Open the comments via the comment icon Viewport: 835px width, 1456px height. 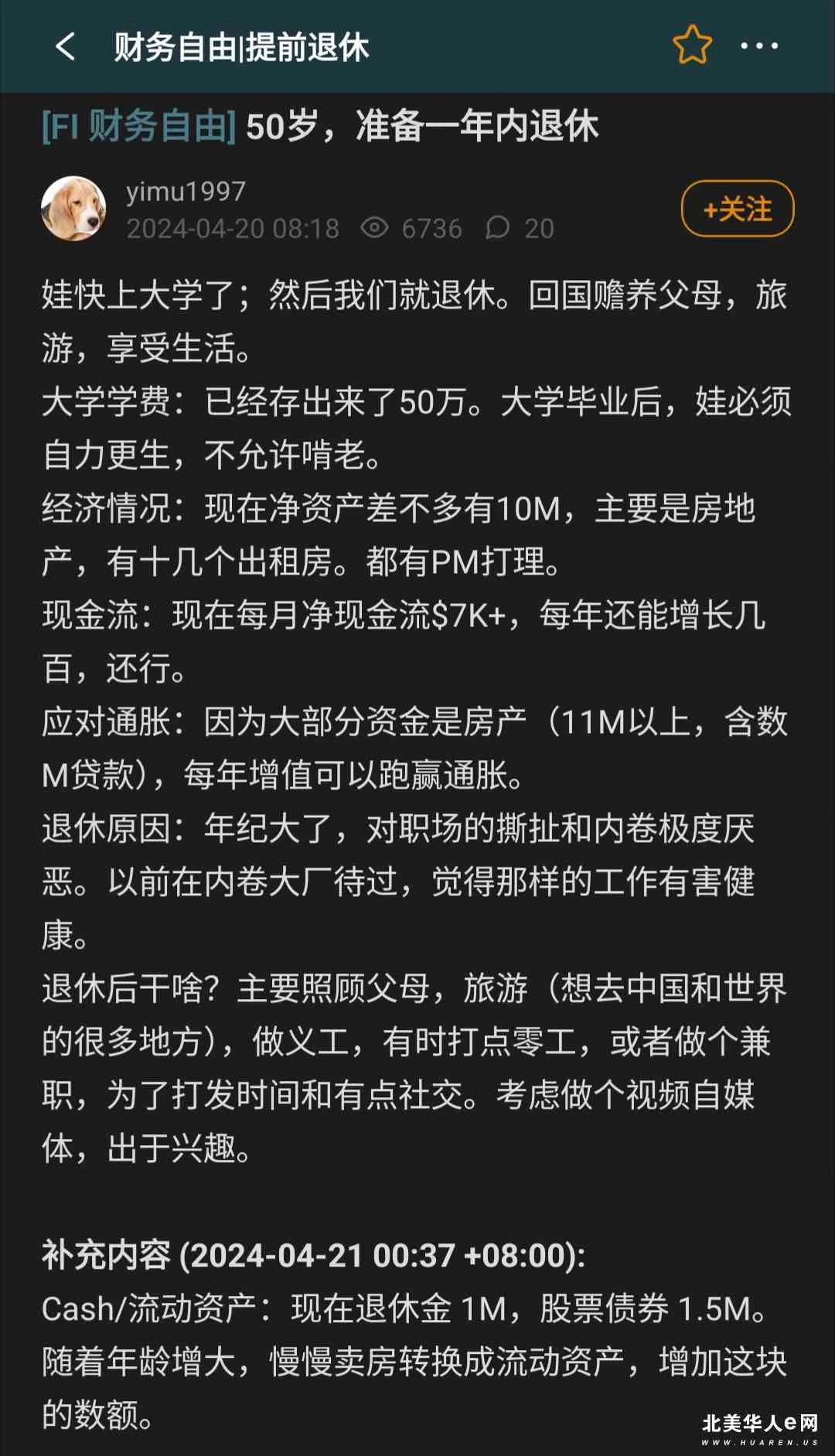click(497, 227)
